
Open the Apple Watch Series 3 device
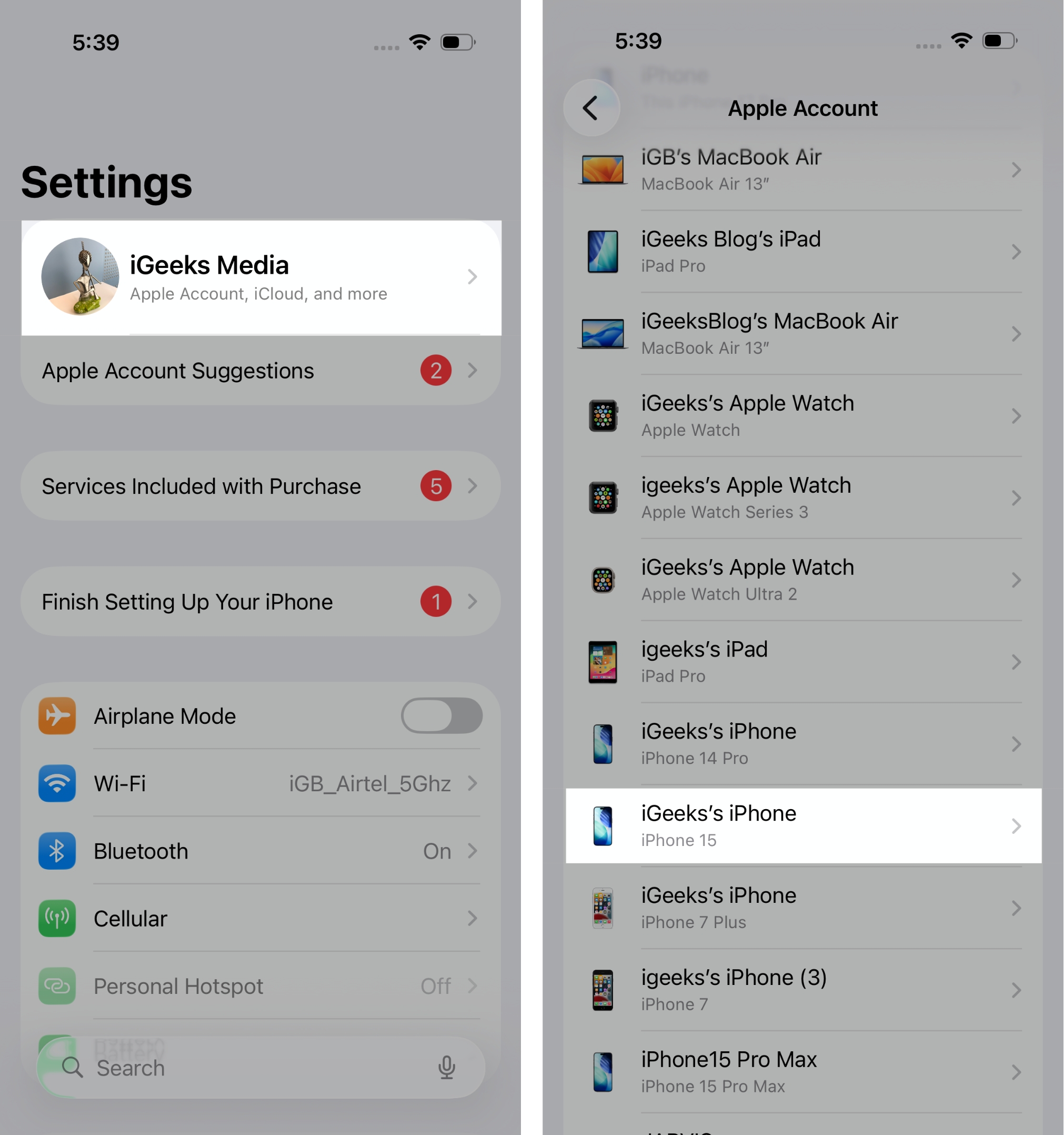click(802, 498)
